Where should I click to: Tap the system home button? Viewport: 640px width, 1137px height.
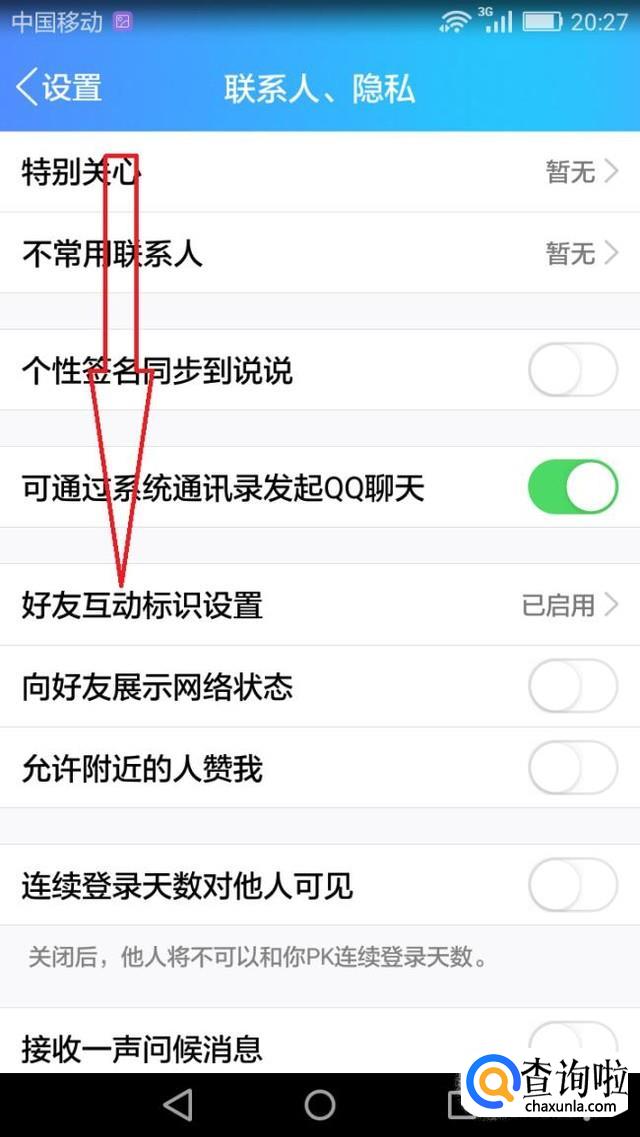click(320, 1105)
